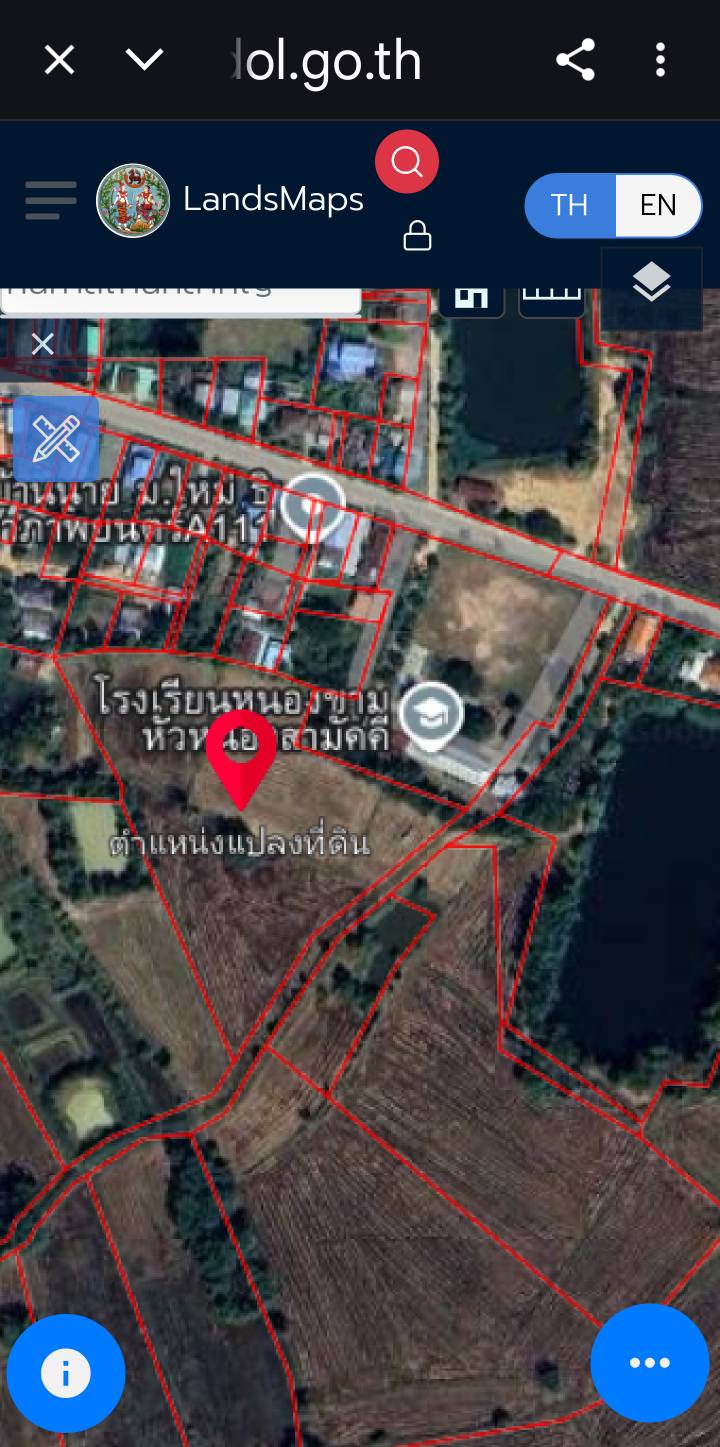Switch language to EN
720x1447 pixels.
coord(658,205)
